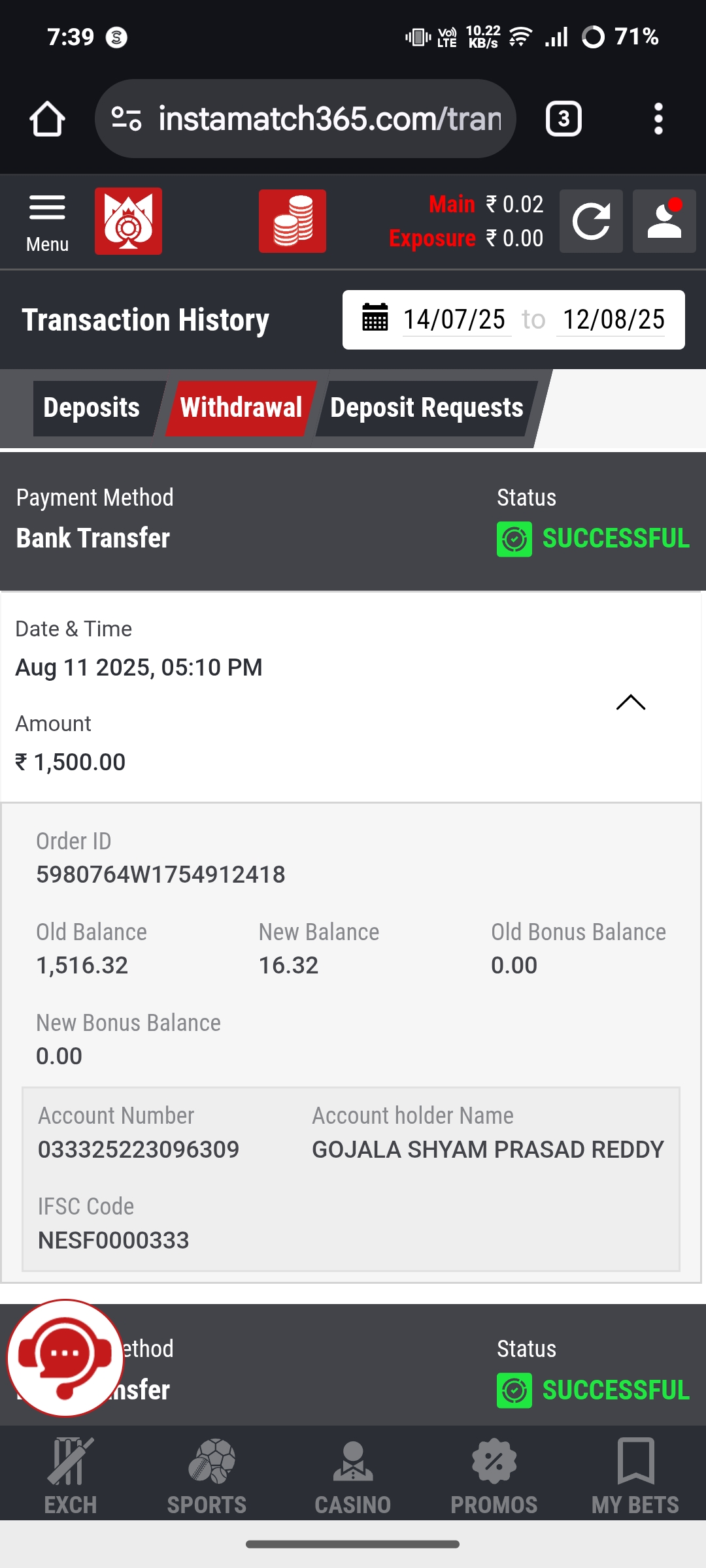Refresh the account balance
Screen dimensions: 706x1568
591,221
